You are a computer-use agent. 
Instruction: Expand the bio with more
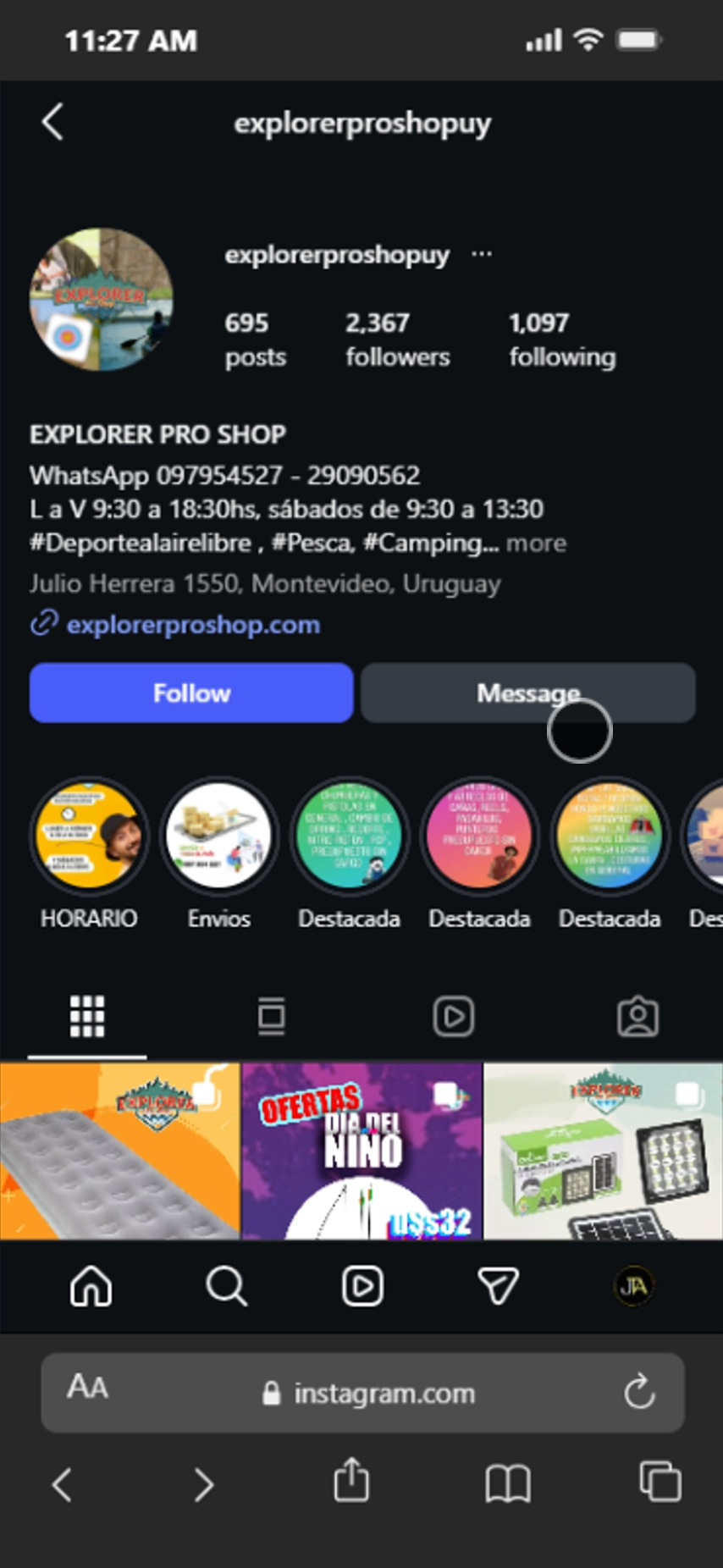(x=536, y=544)
